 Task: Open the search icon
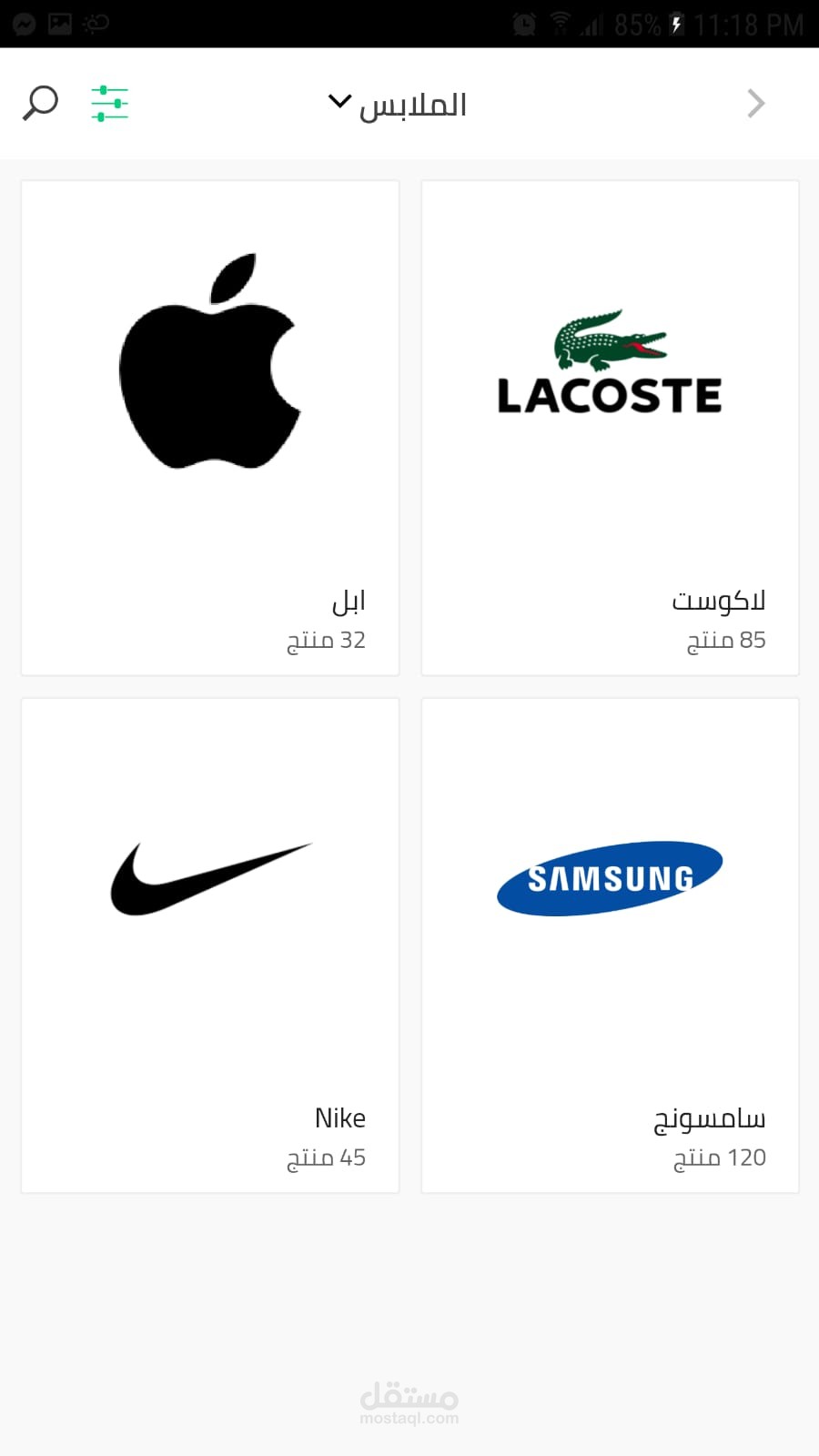[x=40, y=103]
